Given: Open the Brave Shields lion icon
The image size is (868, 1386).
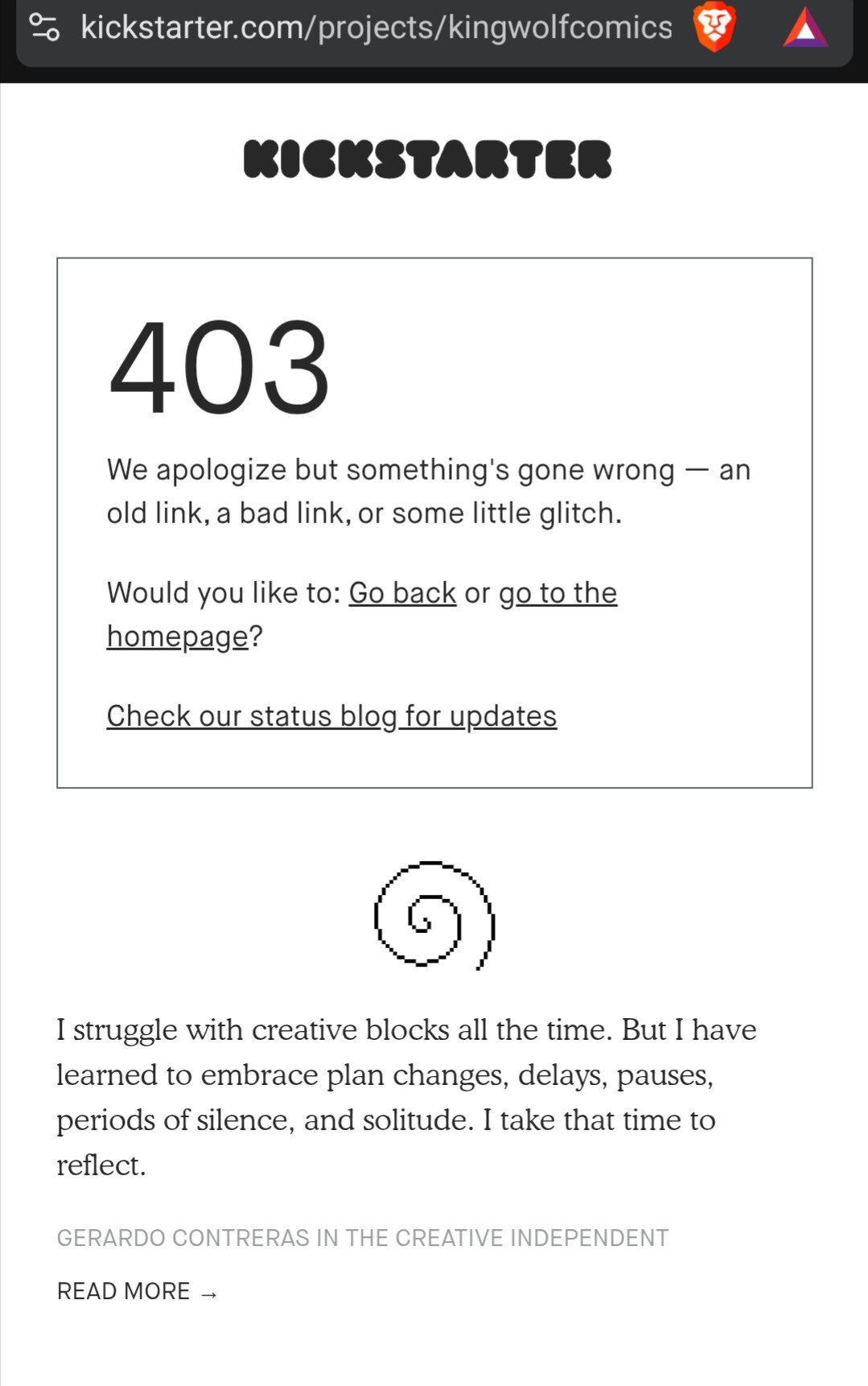Looking at the screenshot, I should [x=714, y=27].
